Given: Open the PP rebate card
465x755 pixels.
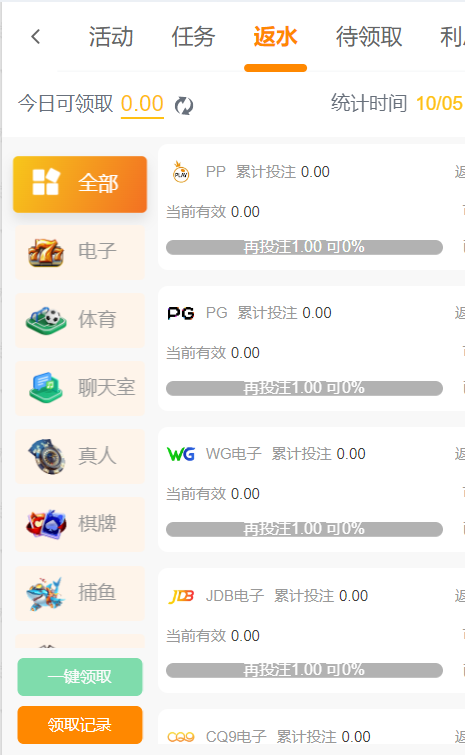Looking at the screenshot, I should point(311,207).
